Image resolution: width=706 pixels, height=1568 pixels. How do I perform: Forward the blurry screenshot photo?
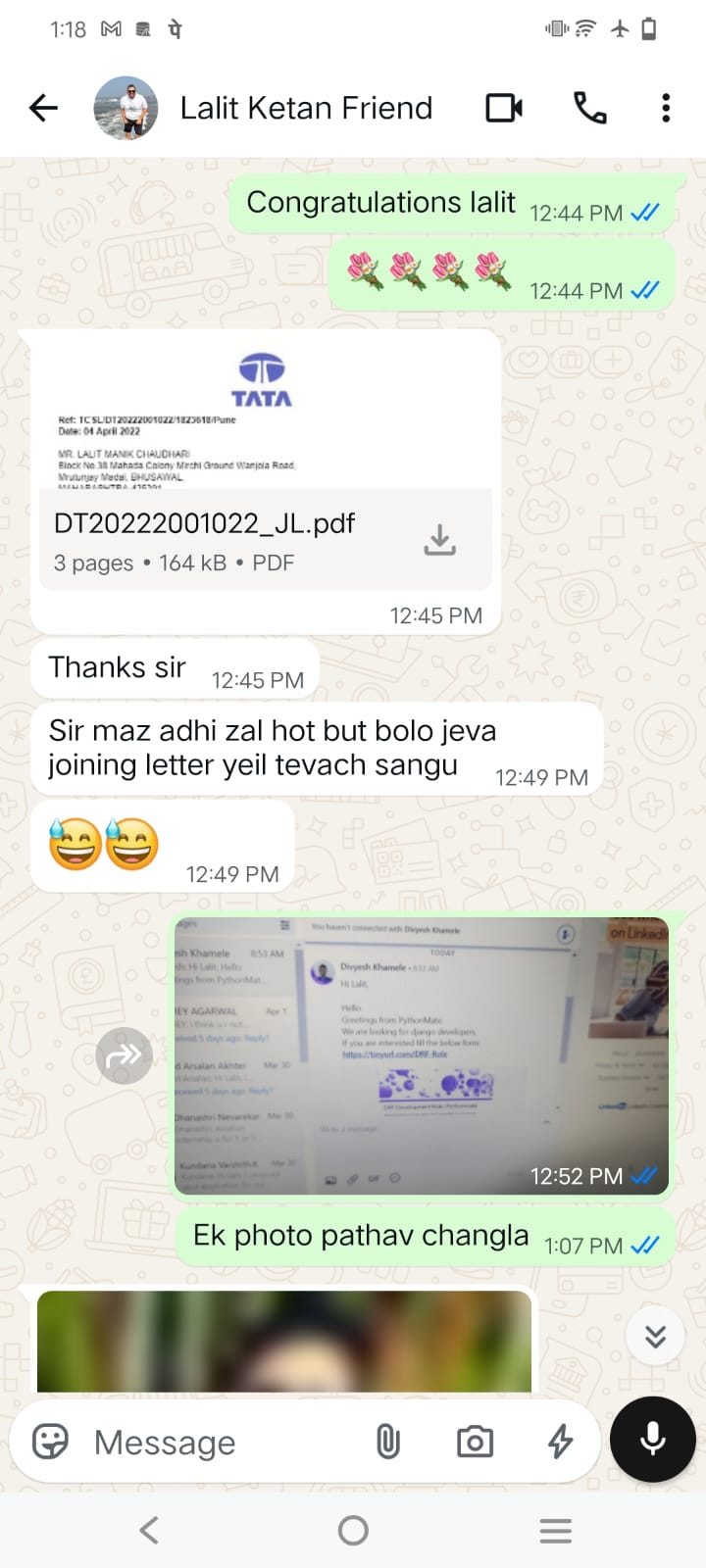pyautogui.click(x=125, y=1055)
